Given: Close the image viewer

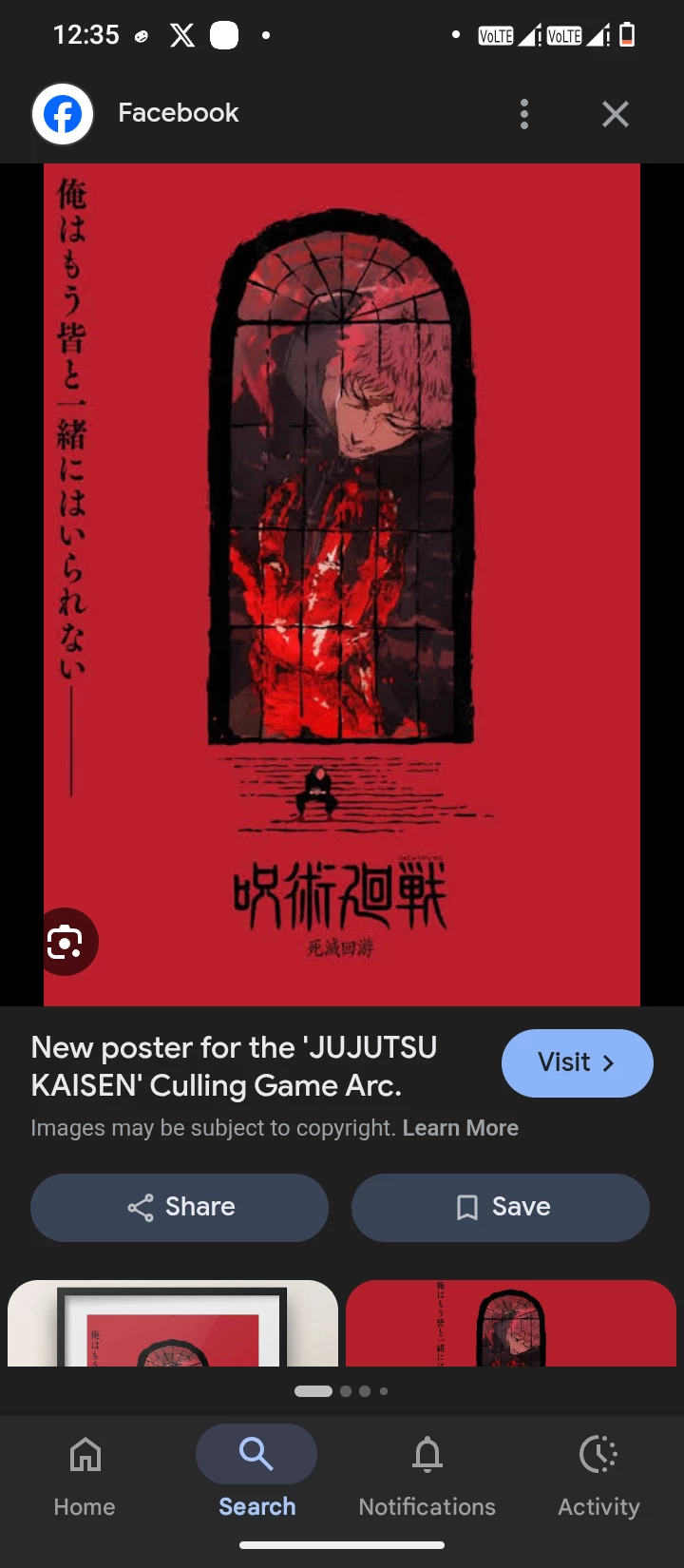Looking at the screenshot, I should point(616,114).
